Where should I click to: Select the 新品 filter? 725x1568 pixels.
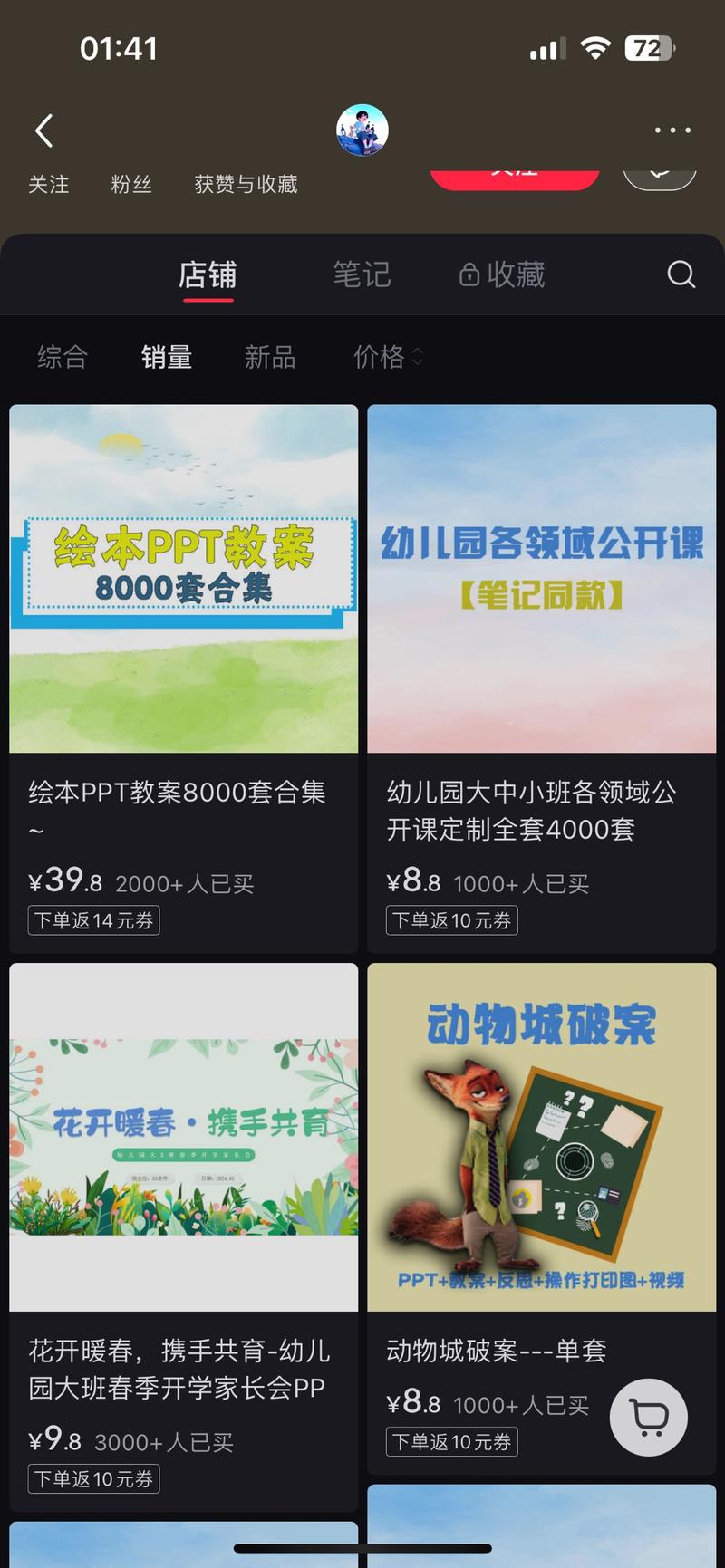click(269, 358)
